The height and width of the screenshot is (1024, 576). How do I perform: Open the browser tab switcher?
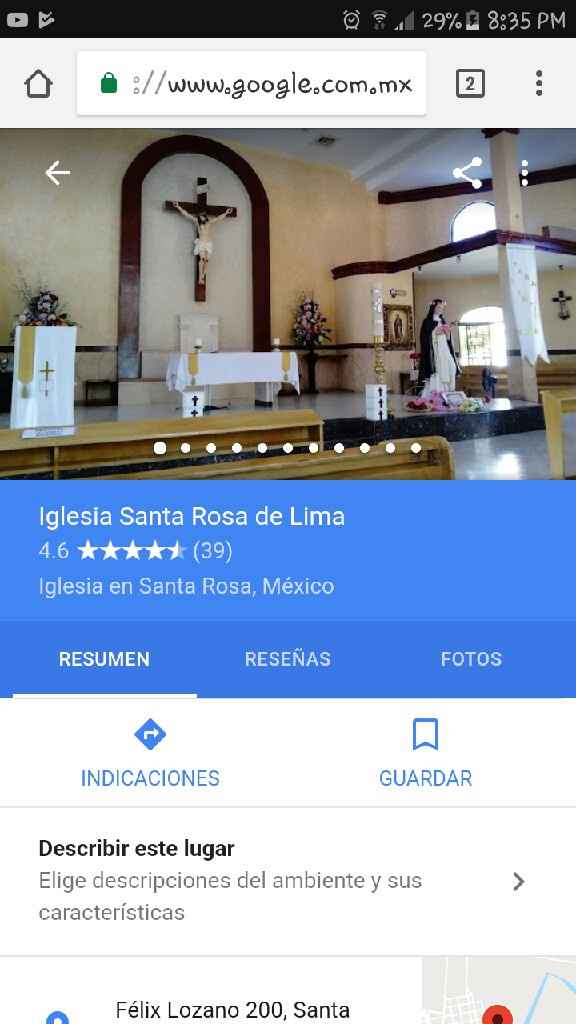pyautogui.click(x=470, y=84)
